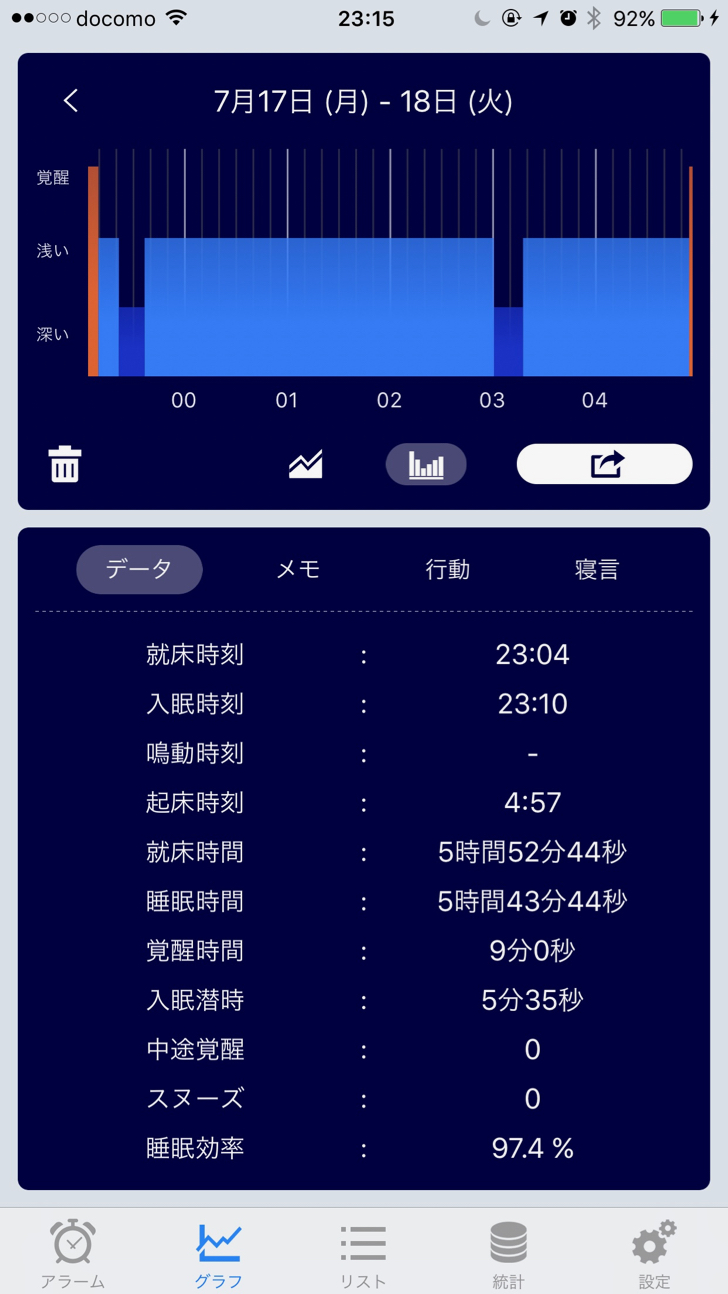Stay on the グラフ tab
Viewport: 728px width, 1294px height.
pos(219,1254)
